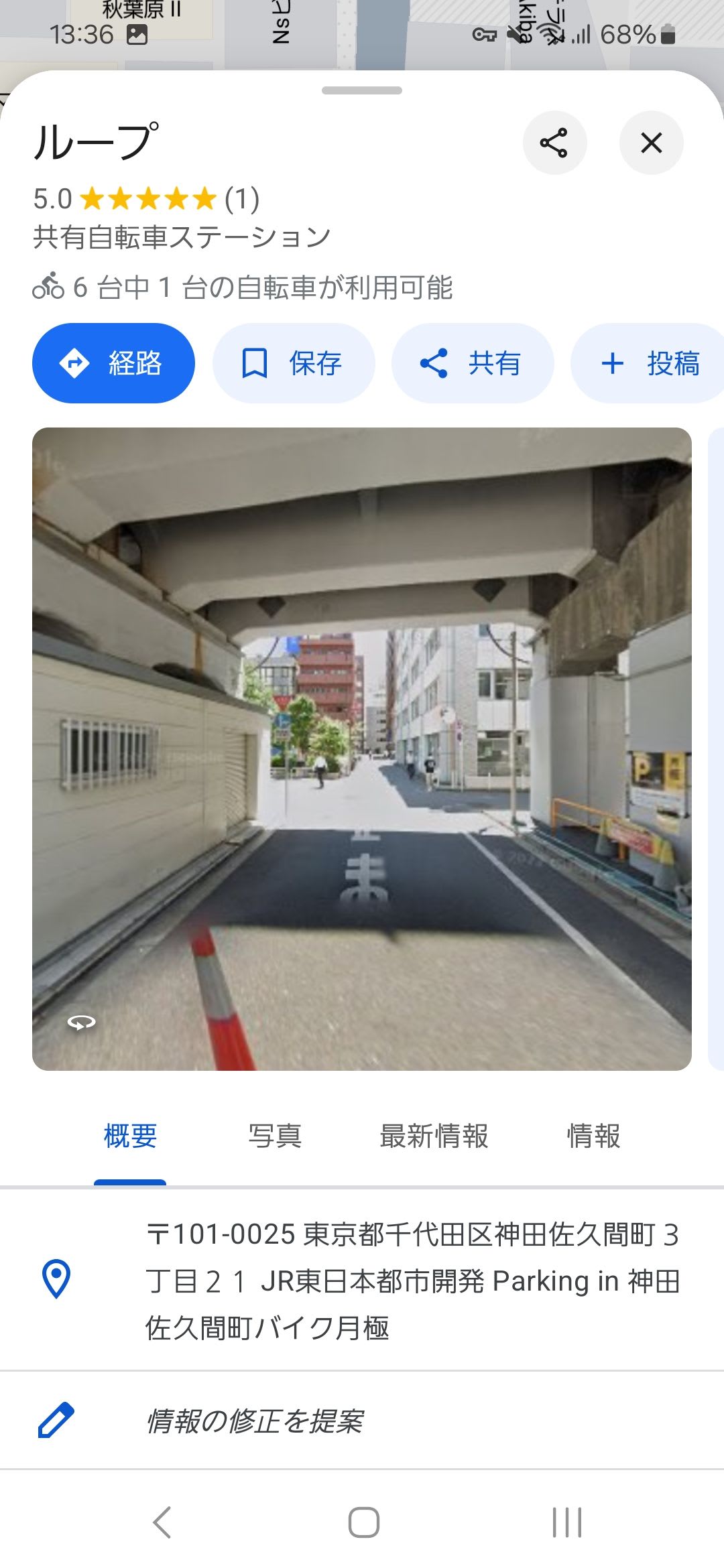Image resolution: width=724 pixels, height=1568 pixels.
Task: Open the Street View photo of the station
Action: (362, 748)
